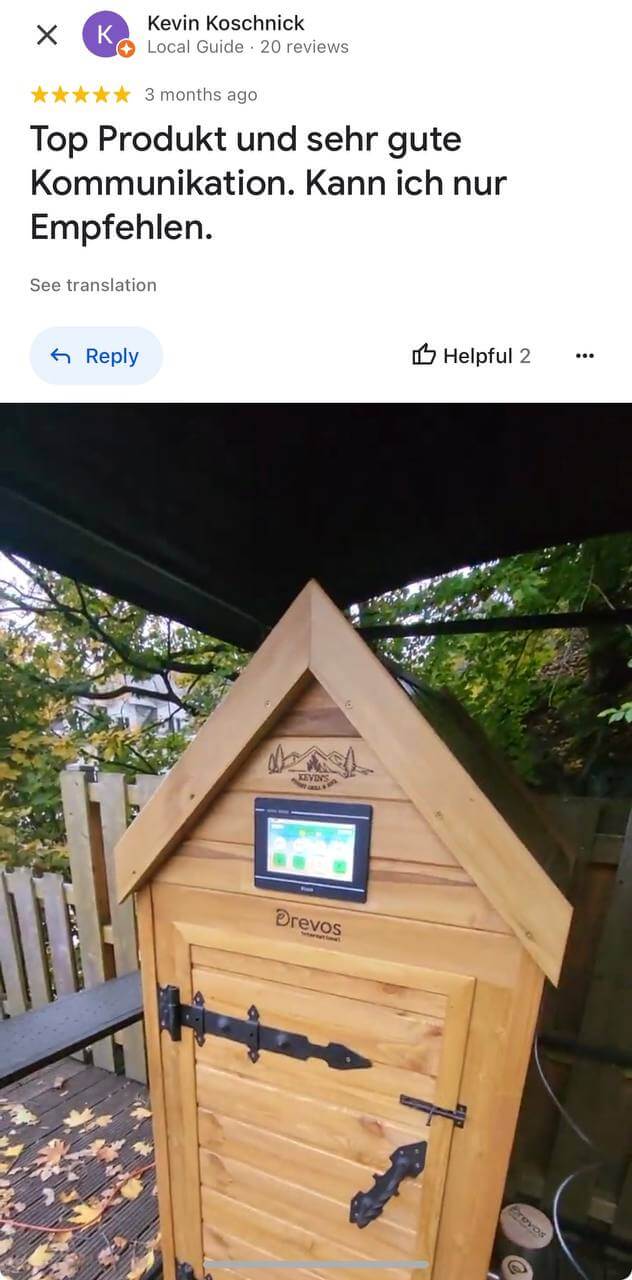Open the three-dot options menu
This screenshot has height=1280, width=632.
[585, 356]
